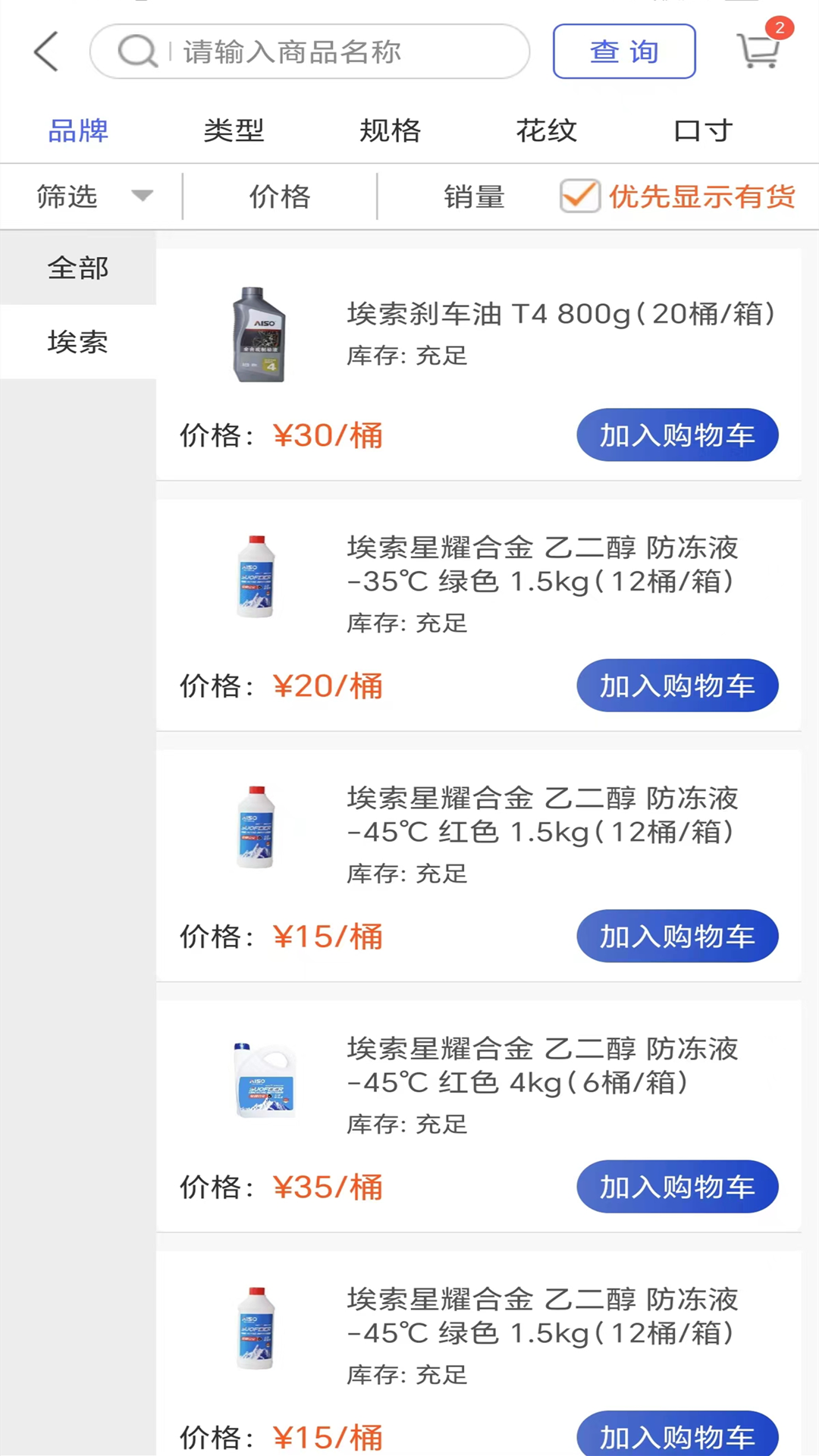The height and width of the screenshot is (1456, 819).
Task: Open the -45℃ 绿色 1.5kg antifreeze product
Action: coord(541,1316)
